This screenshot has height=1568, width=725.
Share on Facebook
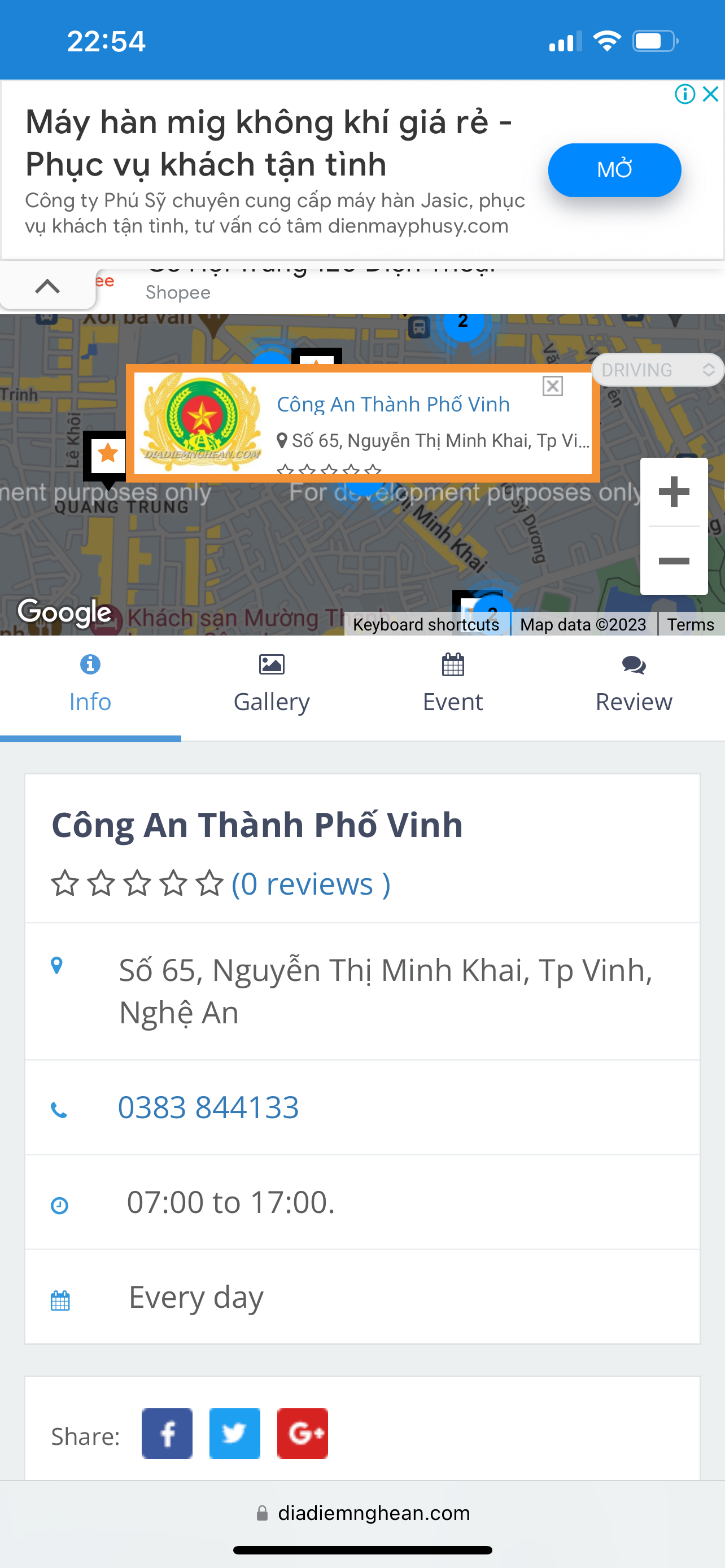[x=167, y=1434]
